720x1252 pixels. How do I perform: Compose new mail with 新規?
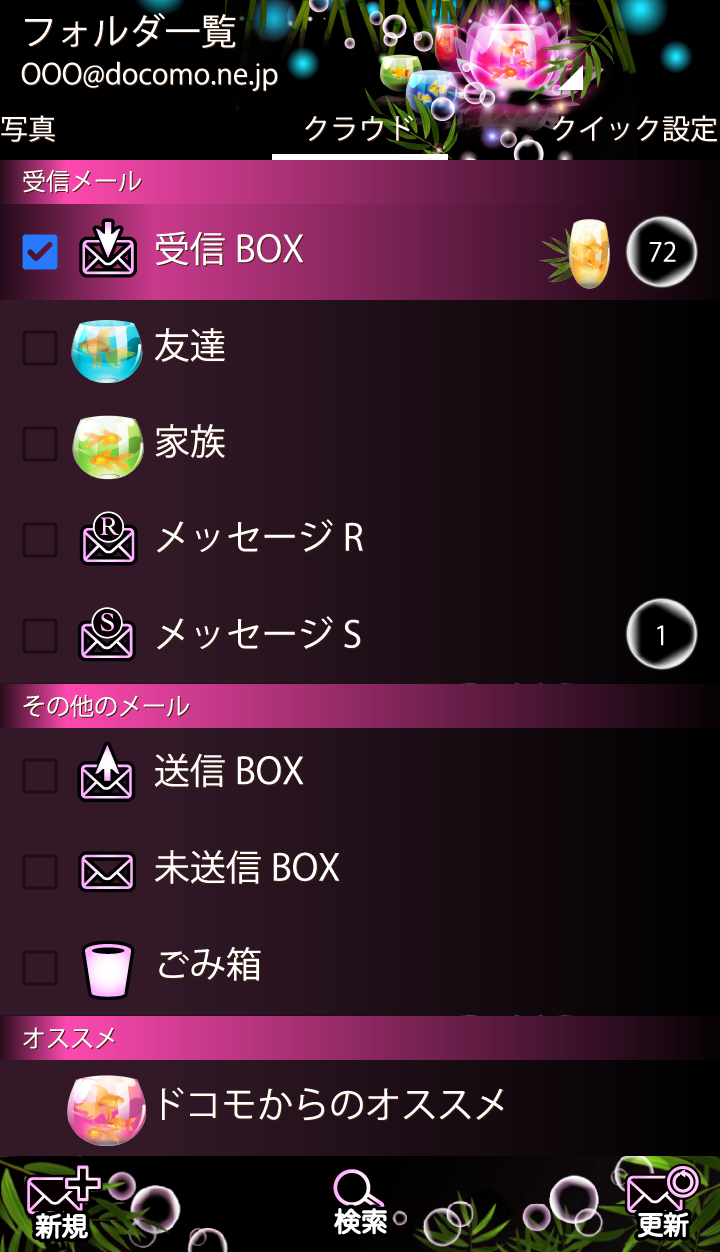click(62, 1205)
